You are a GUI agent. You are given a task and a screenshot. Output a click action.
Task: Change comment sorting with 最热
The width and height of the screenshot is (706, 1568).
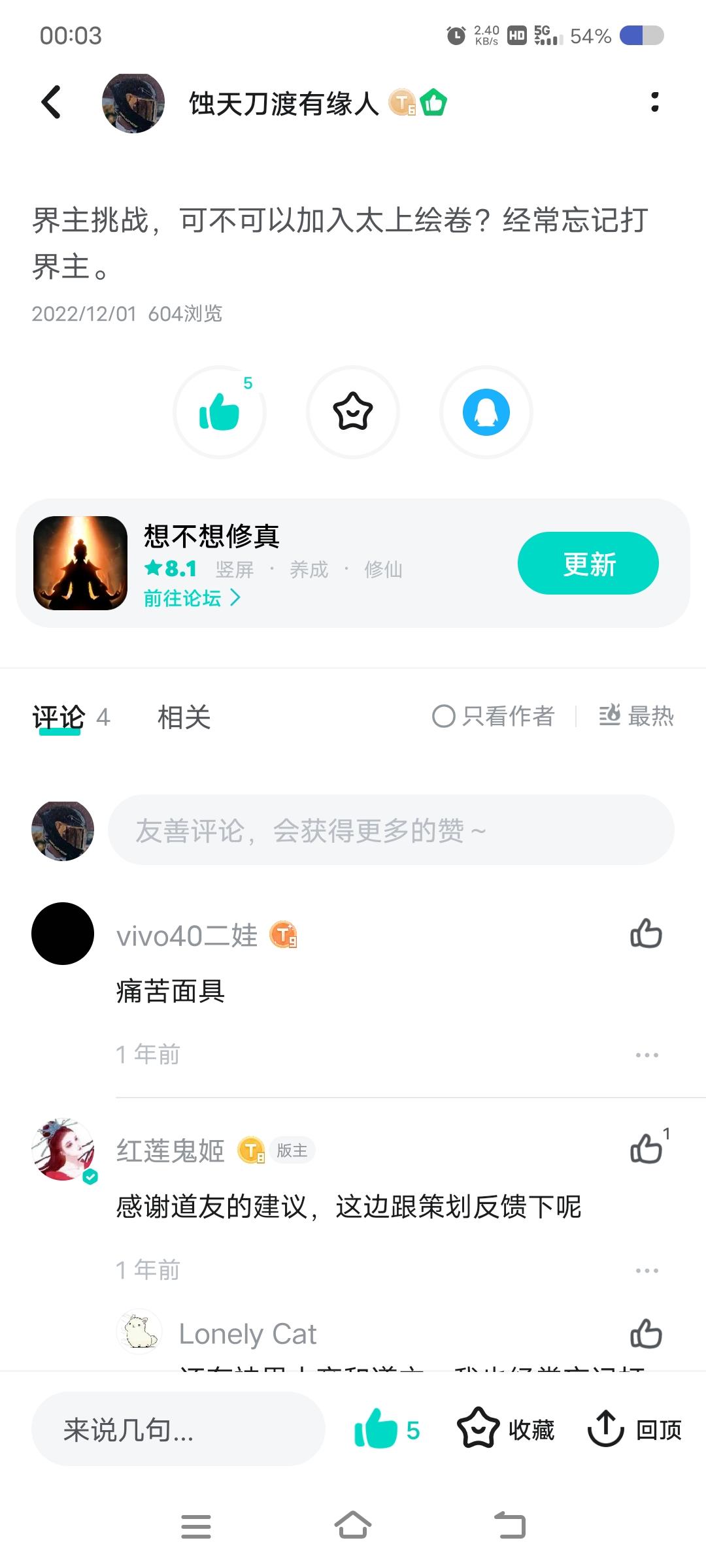click(x=637, y=717)
